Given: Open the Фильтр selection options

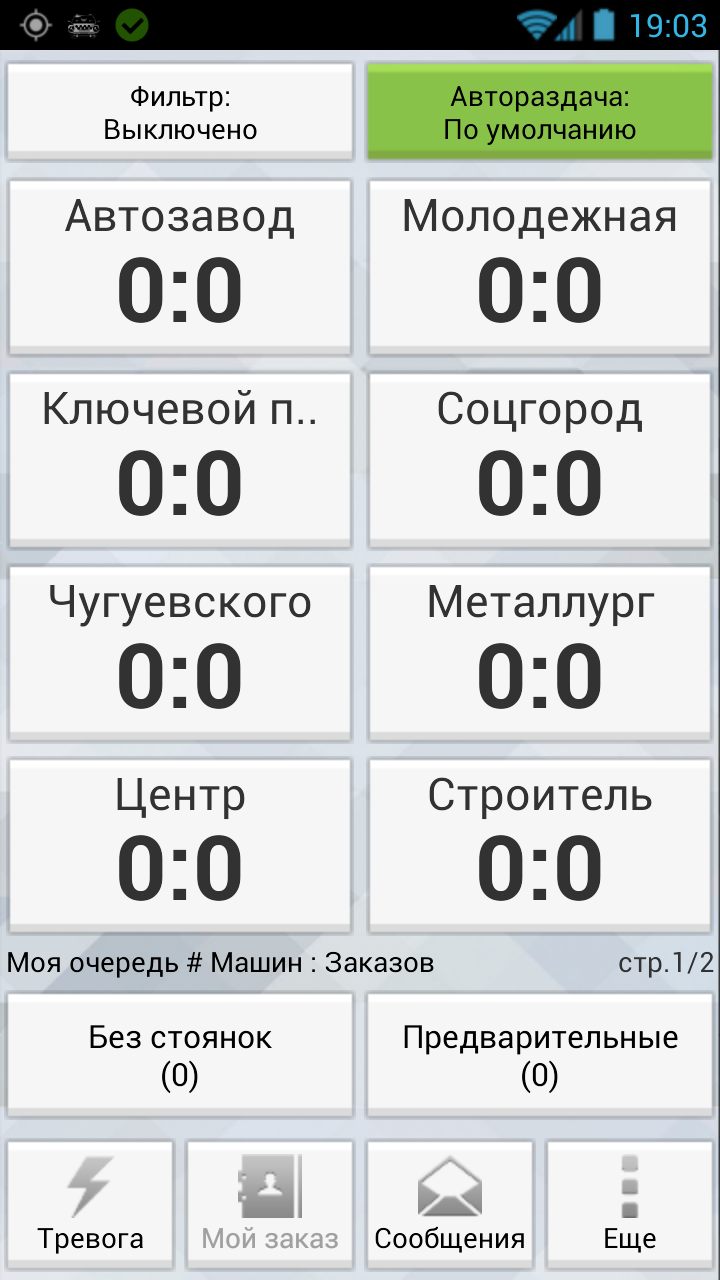Looking at the screenshot, I should coord(180,110).
